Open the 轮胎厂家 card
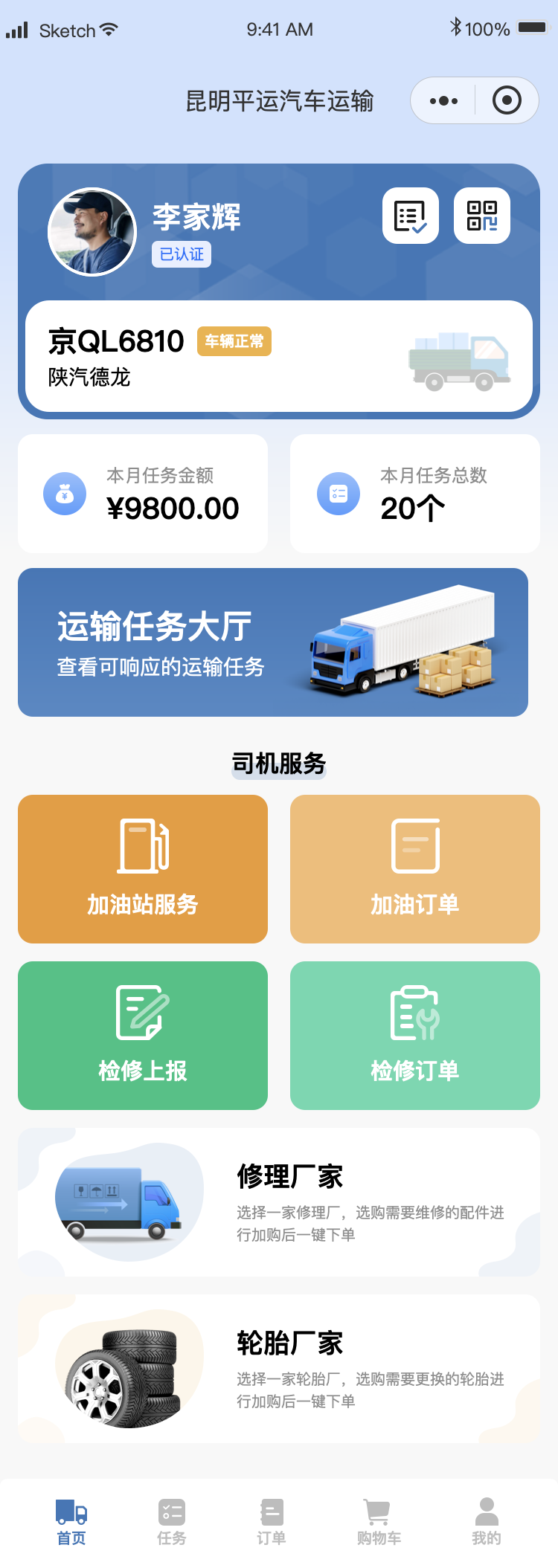558x1568 pixels. [x=279, y=1369]
